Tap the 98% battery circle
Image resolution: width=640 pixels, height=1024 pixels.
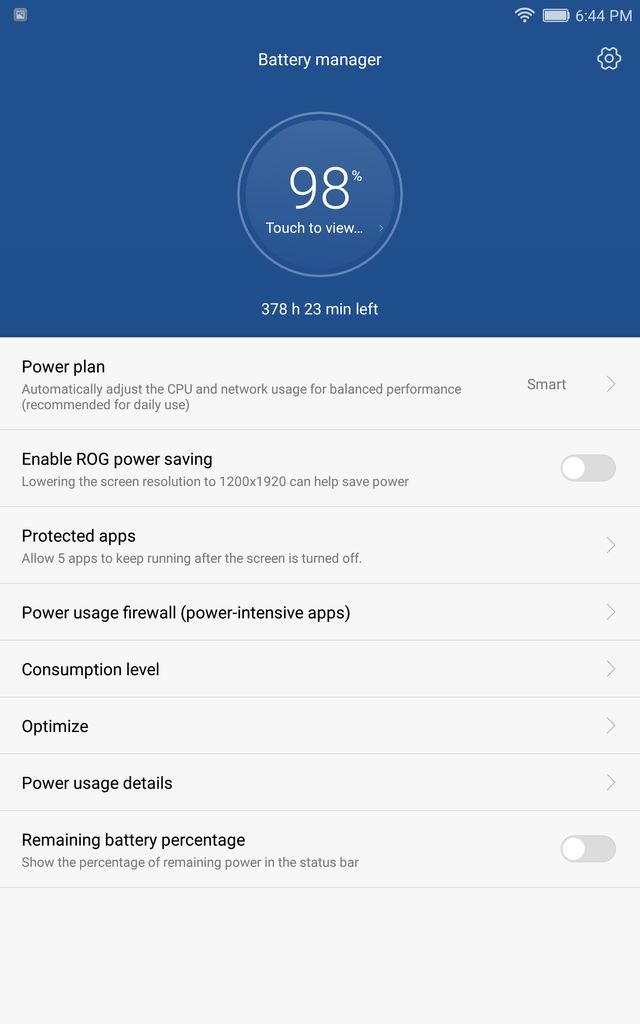(x=320, y=195)
